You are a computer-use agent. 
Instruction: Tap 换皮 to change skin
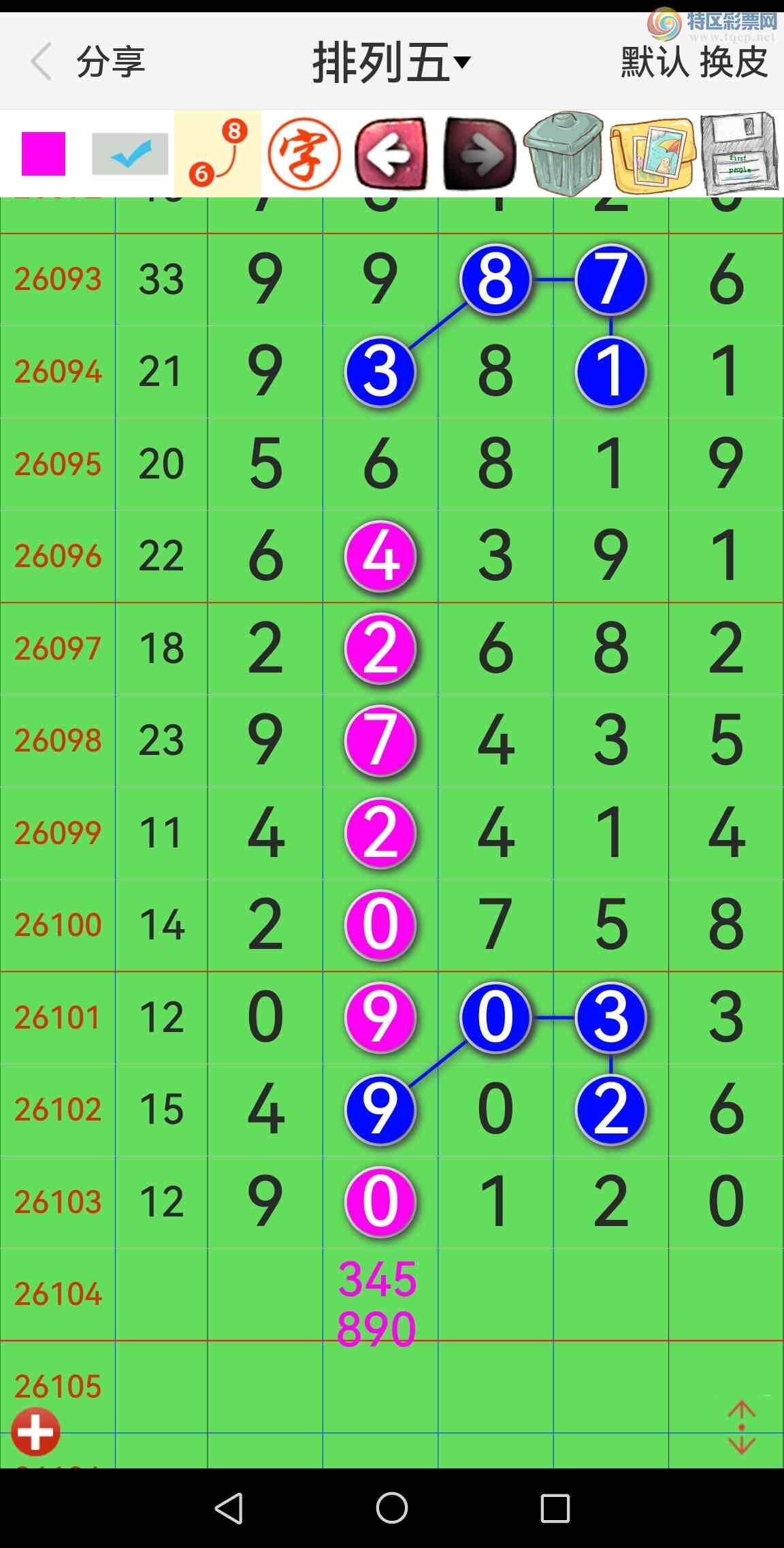734,63
